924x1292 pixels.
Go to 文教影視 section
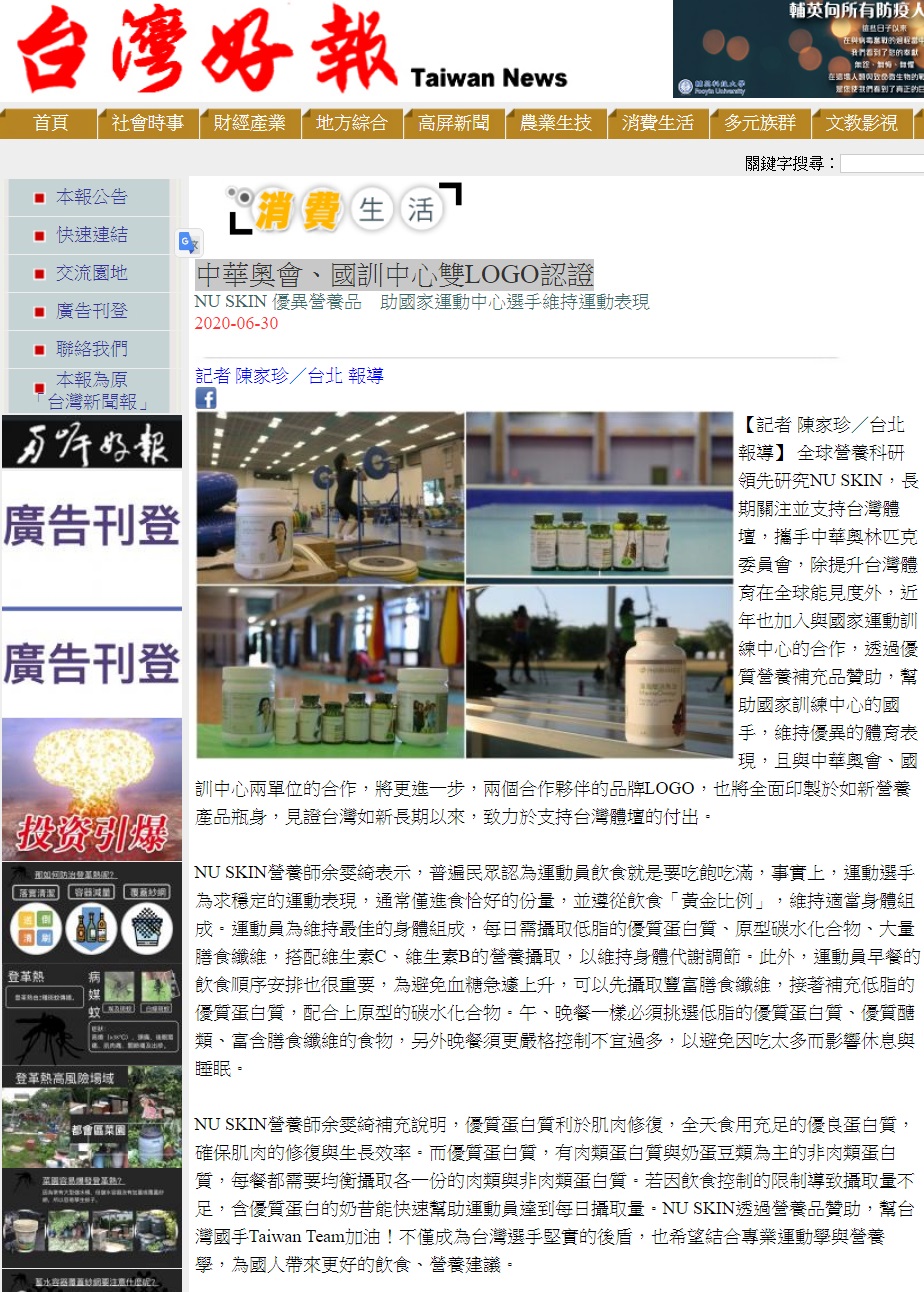(x=862, y=123)
